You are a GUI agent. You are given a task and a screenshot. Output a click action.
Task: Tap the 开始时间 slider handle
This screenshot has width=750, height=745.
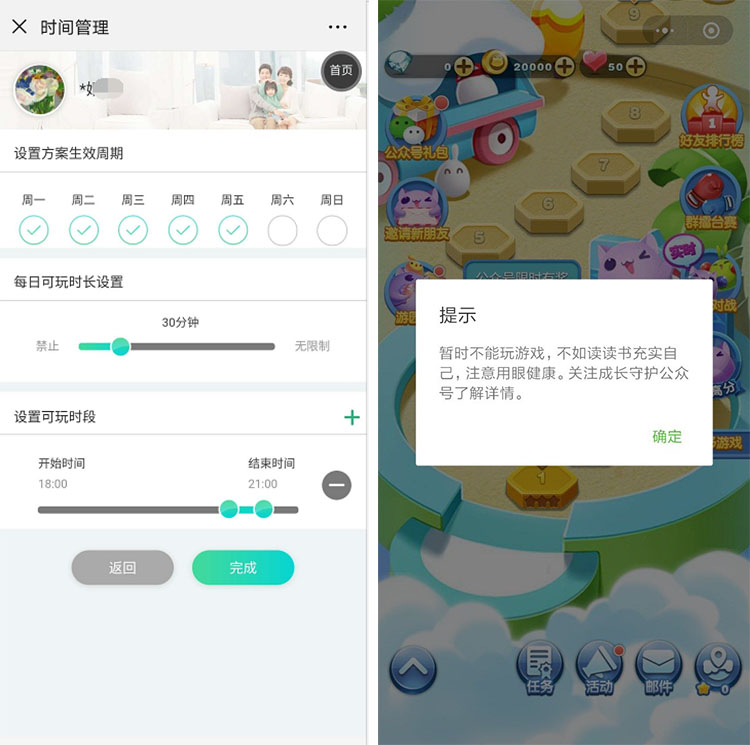[229, 509]
